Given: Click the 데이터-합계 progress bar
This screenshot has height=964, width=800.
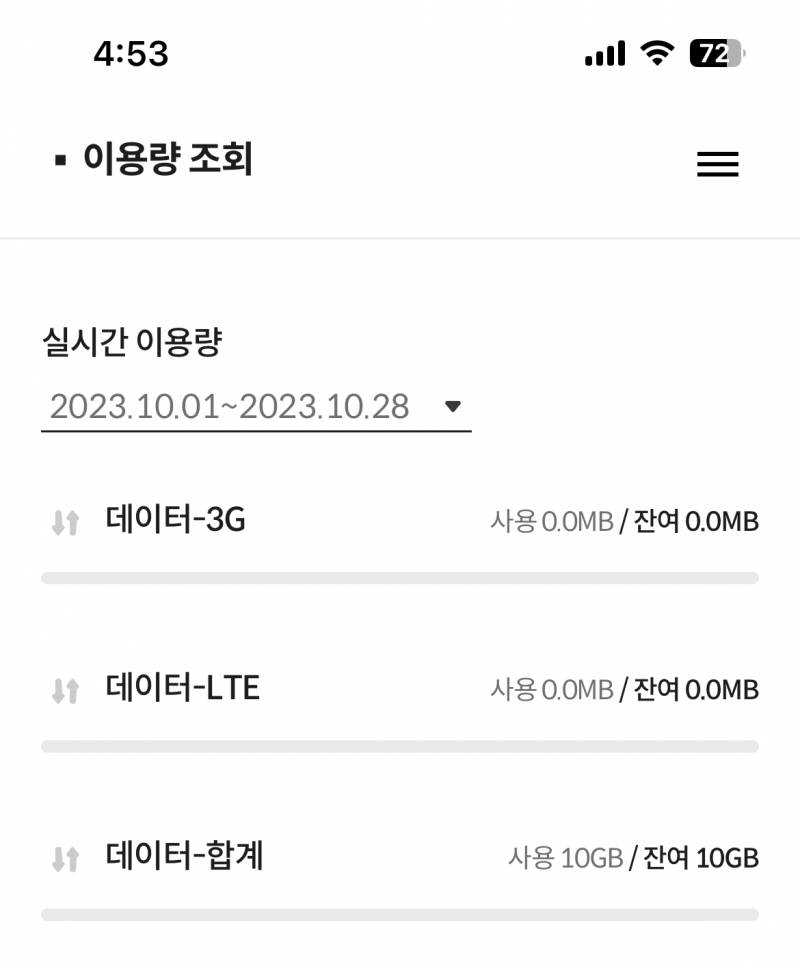Looking at the screenshot, I should point(400,911).
